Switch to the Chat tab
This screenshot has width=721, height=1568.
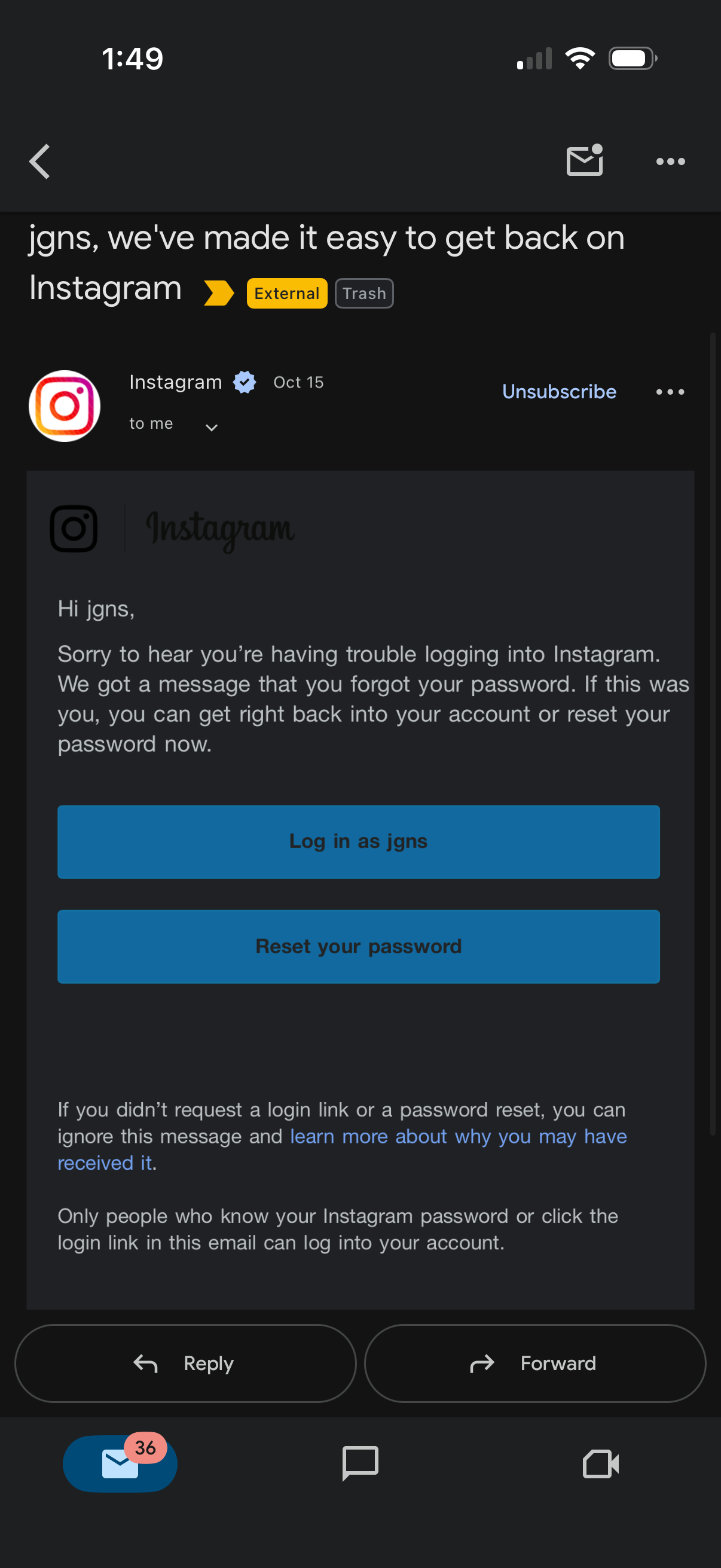pyautogui.click(x=360, y=1463)
